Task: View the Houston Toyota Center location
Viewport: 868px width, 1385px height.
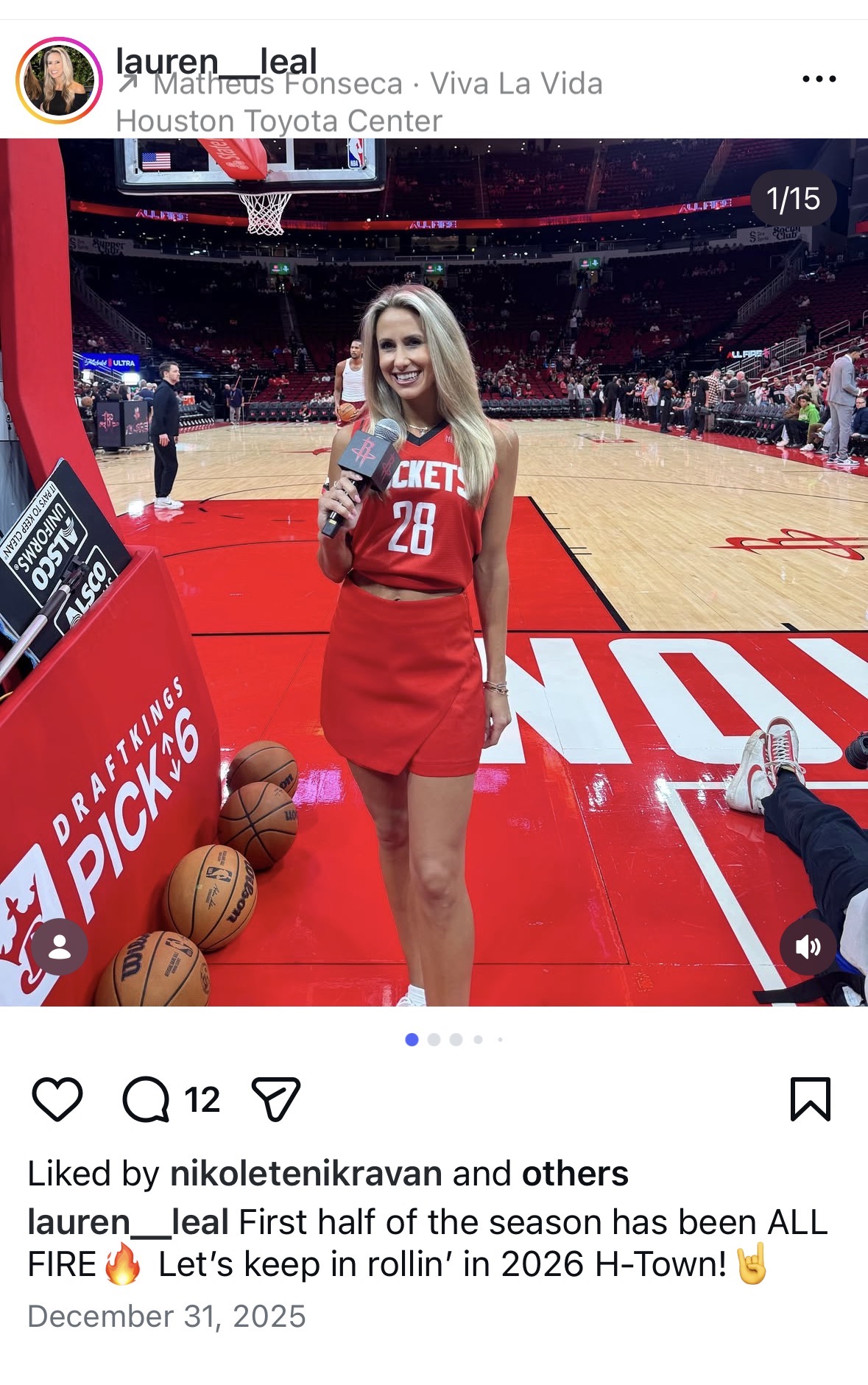Action: click(x=279, y=121)
